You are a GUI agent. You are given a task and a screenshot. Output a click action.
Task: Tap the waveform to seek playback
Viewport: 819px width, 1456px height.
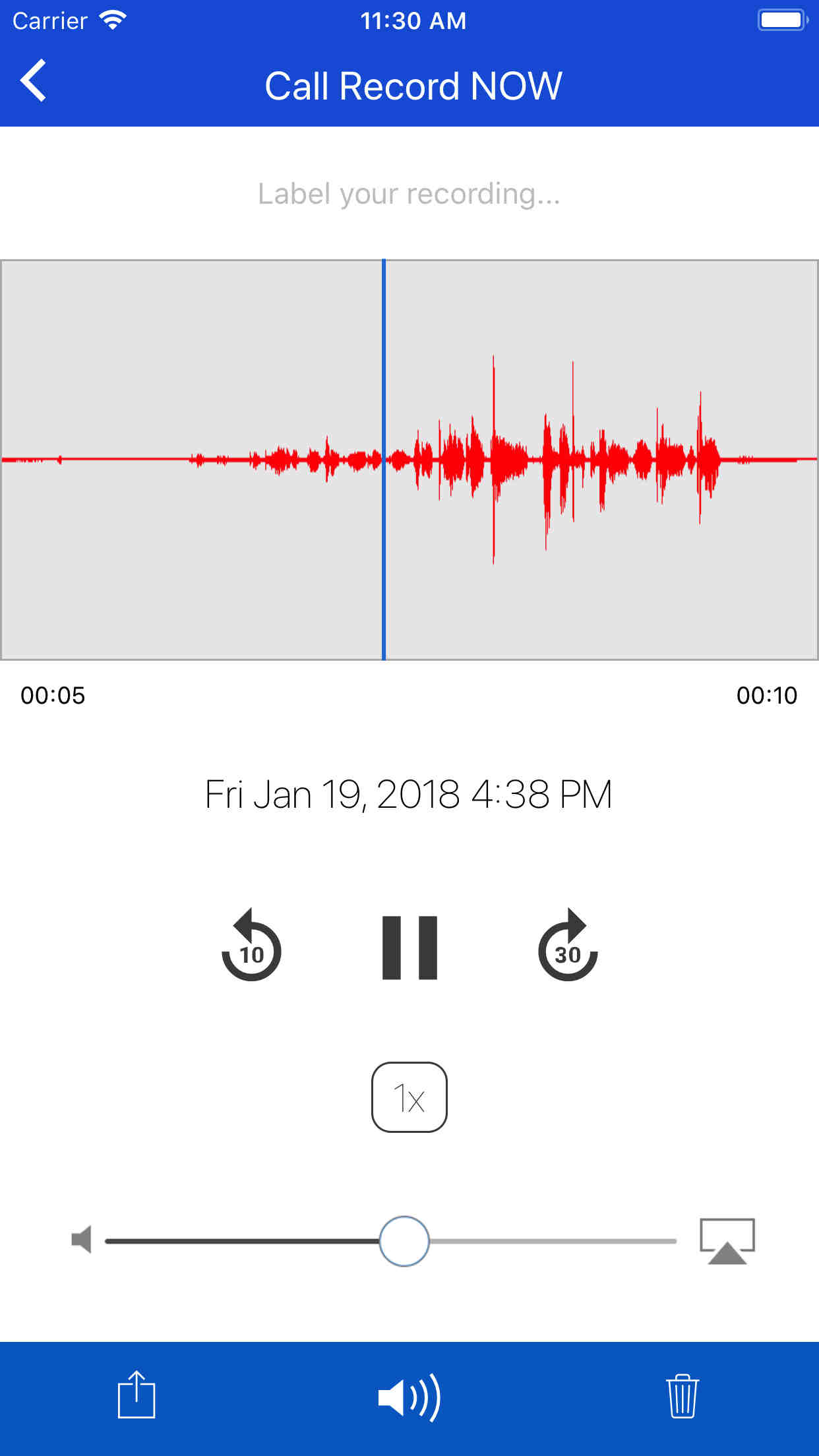click(x=409, y=460)
